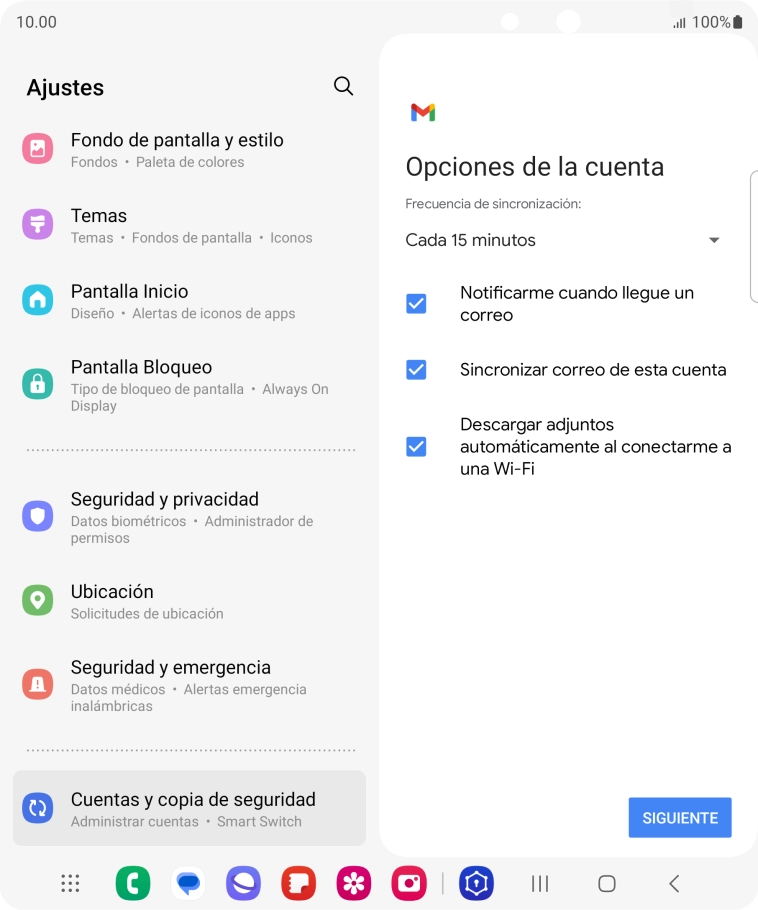Uncheck Notificarme cuando llegue un correo
Viewport: 758px width, 910px height.
(x=416, y=304)
